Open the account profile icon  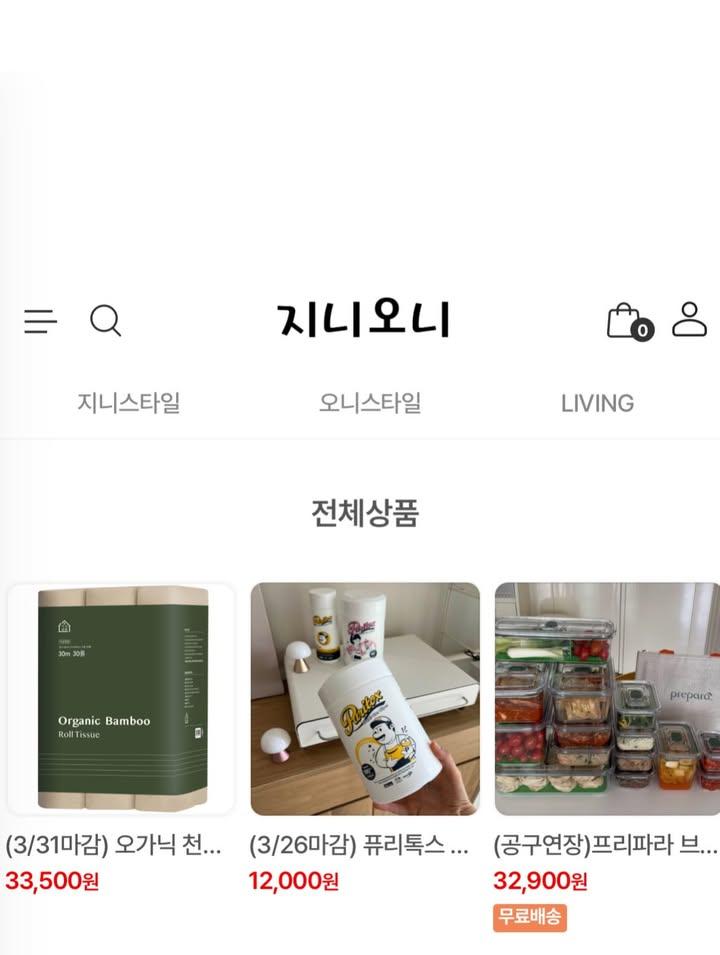click(x=689, y=319)
